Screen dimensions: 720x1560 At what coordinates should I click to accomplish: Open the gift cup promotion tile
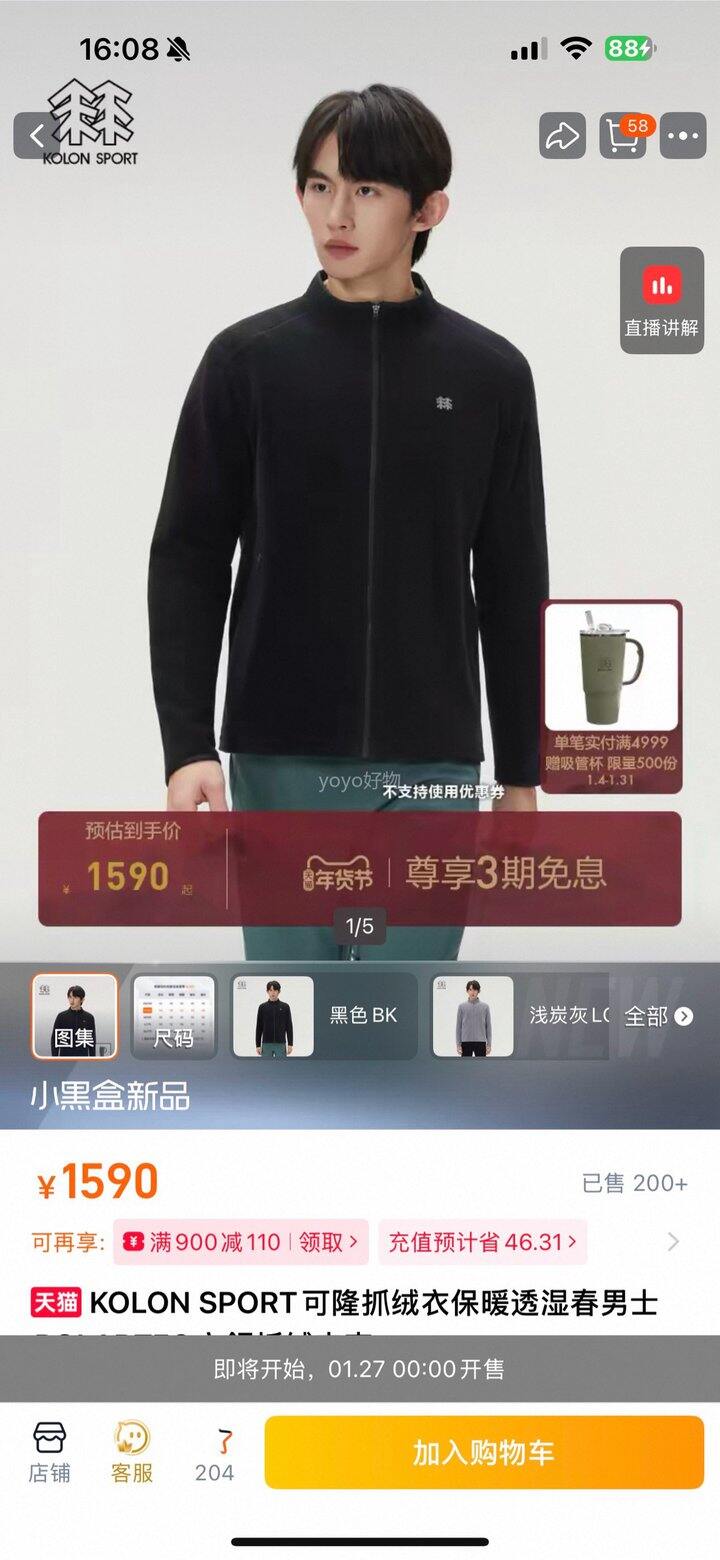click(x=612, y=696)
